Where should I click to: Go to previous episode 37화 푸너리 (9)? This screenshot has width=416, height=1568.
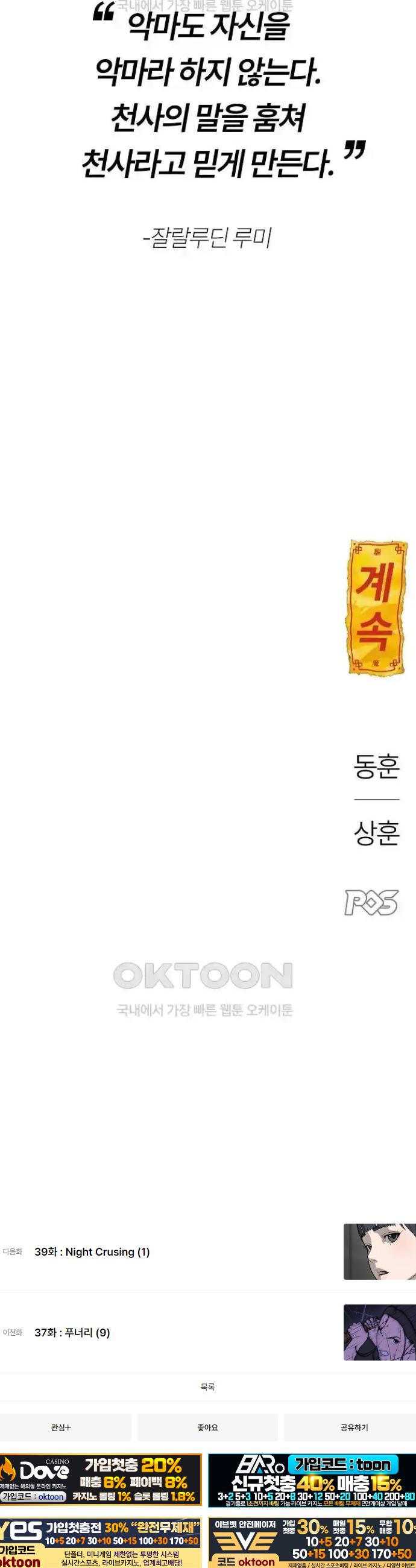tap(72, 1332)
